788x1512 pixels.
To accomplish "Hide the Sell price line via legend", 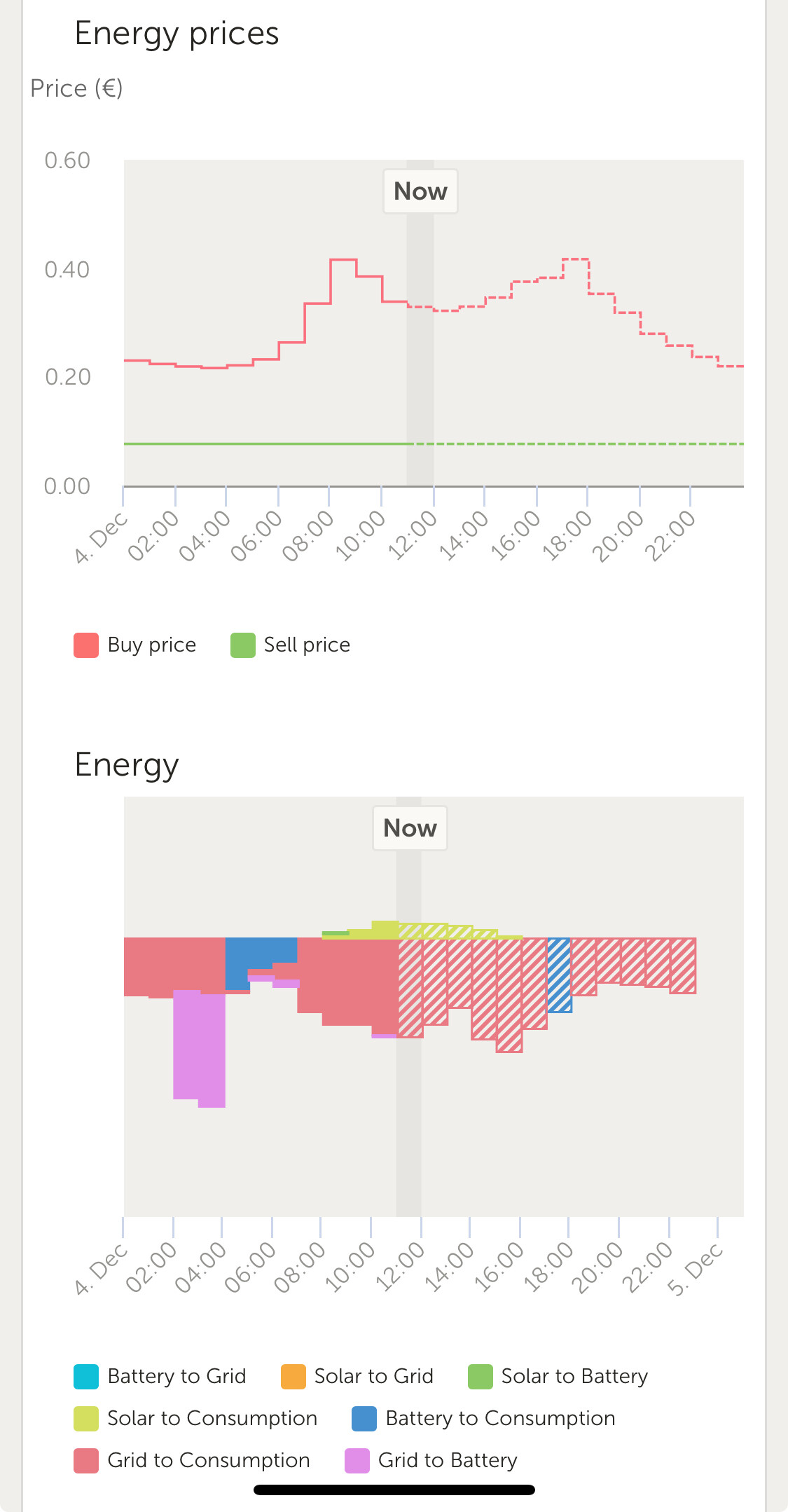I will click(x=291, y=645).
